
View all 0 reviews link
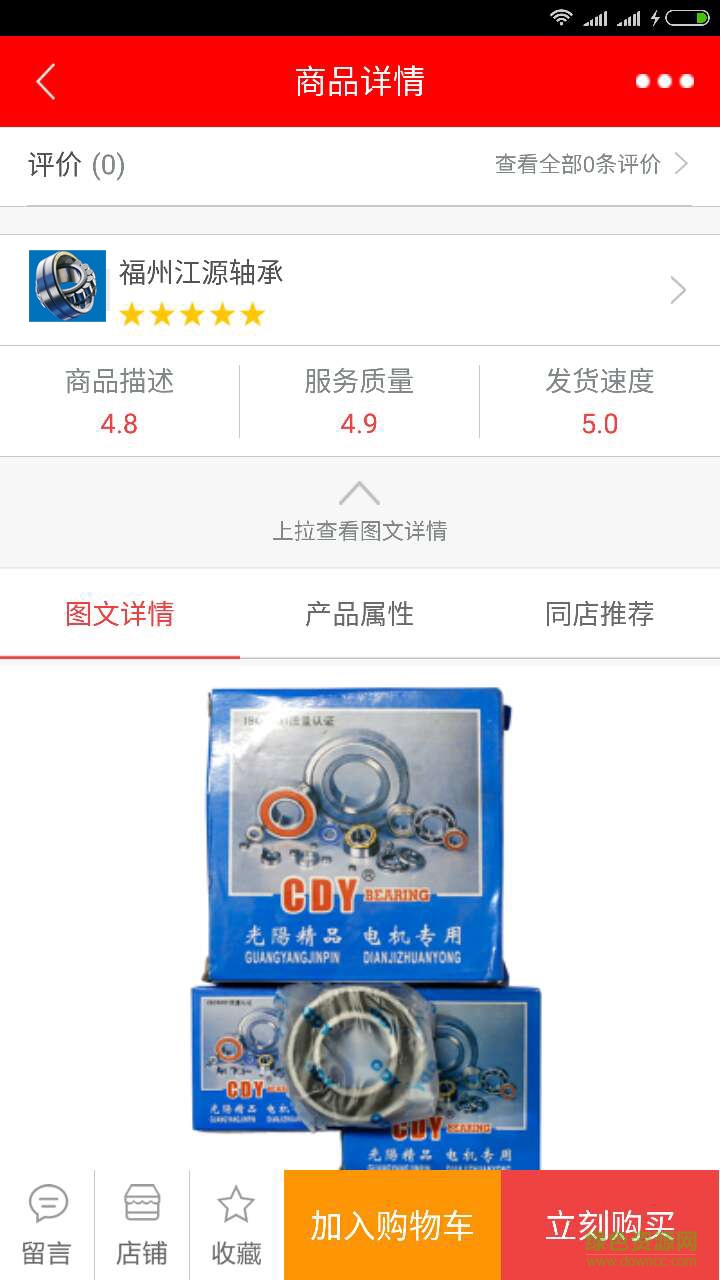591,164
